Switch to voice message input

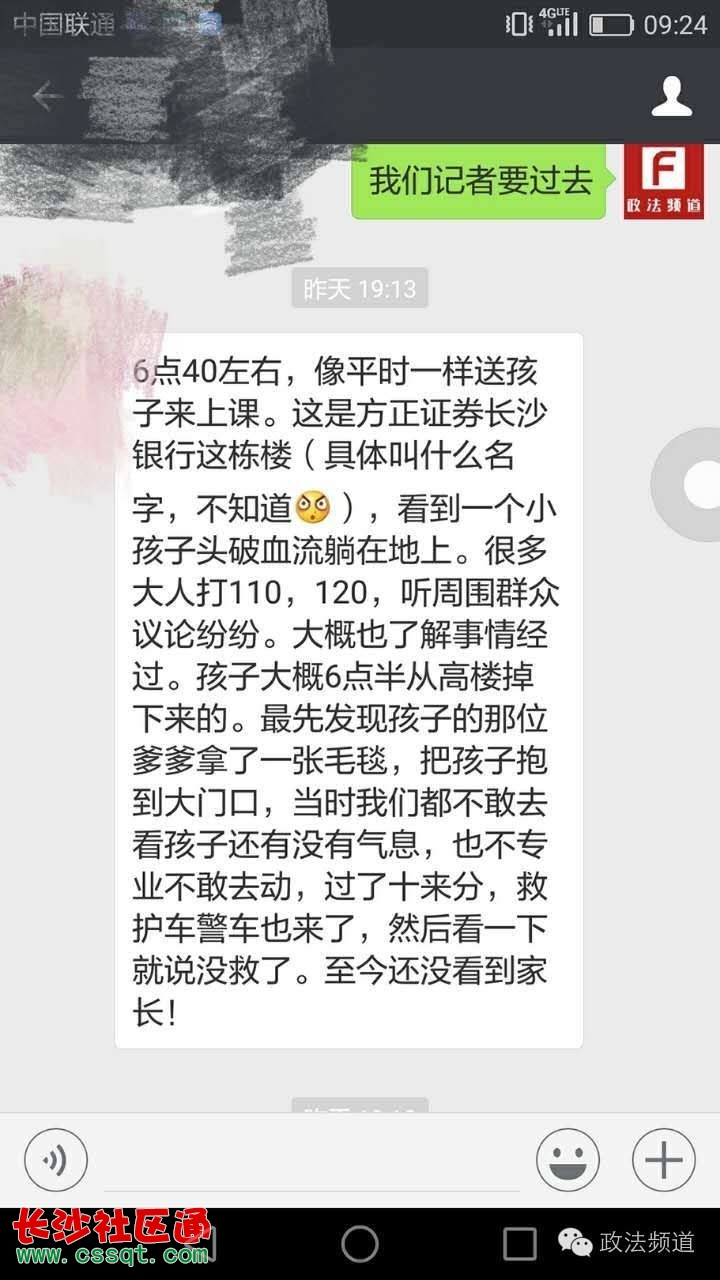[56, 1160]
